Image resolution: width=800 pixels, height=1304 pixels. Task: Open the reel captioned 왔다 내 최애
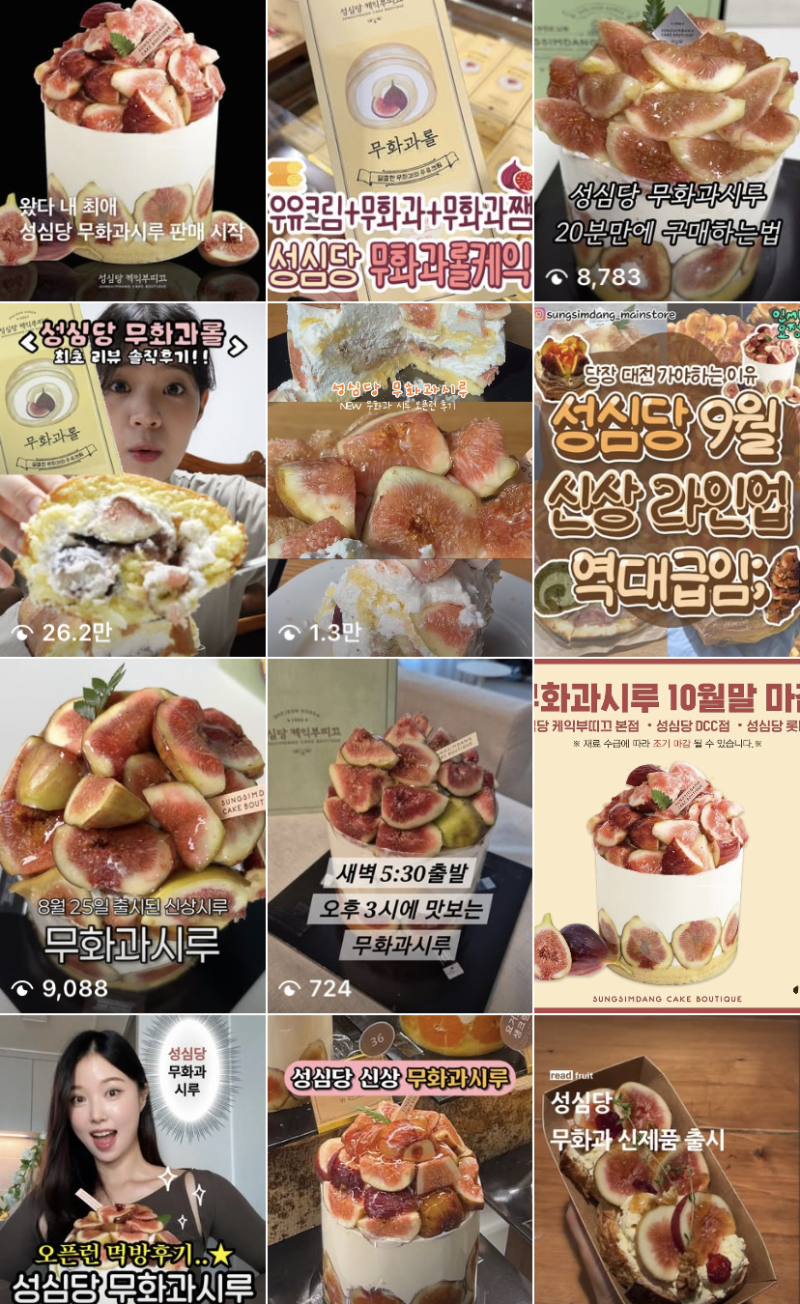point(132,150)
